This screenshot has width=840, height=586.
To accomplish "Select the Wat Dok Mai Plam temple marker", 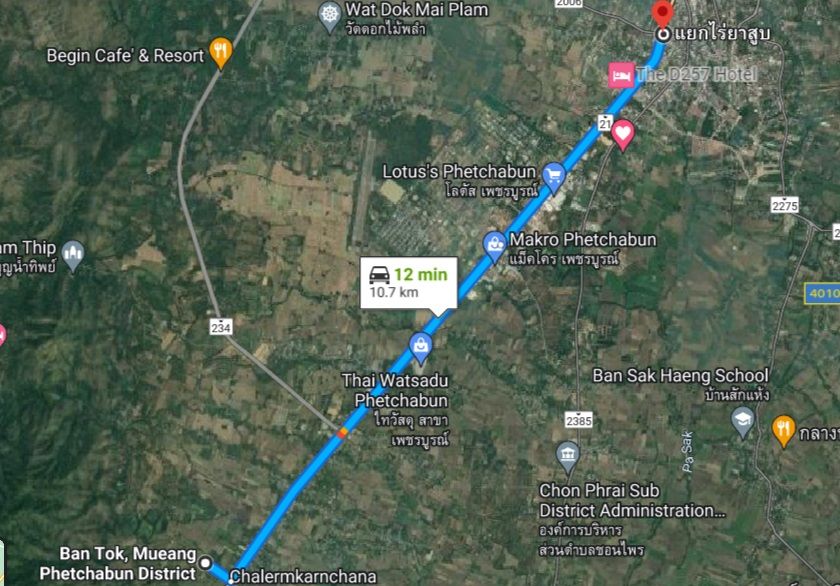I will tap(329, 15).
